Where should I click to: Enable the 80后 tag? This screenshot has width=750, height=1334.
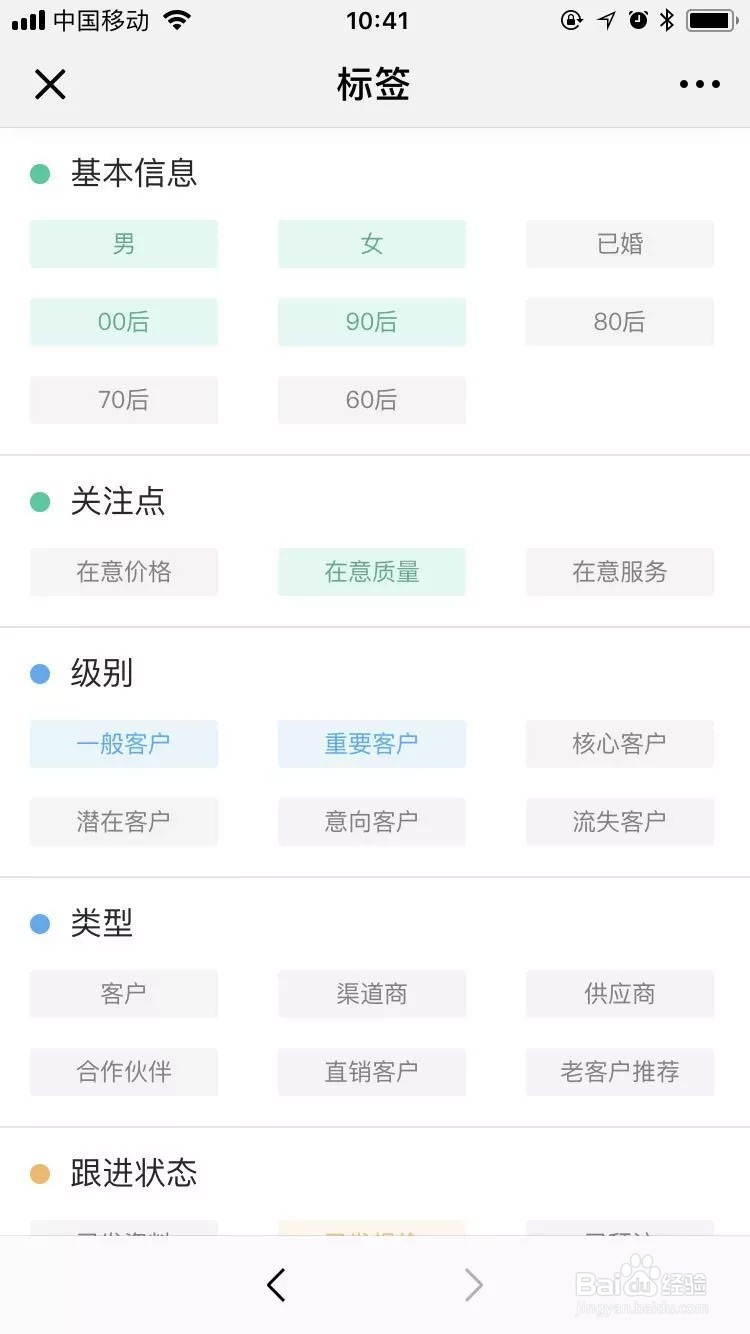(619, 322)
